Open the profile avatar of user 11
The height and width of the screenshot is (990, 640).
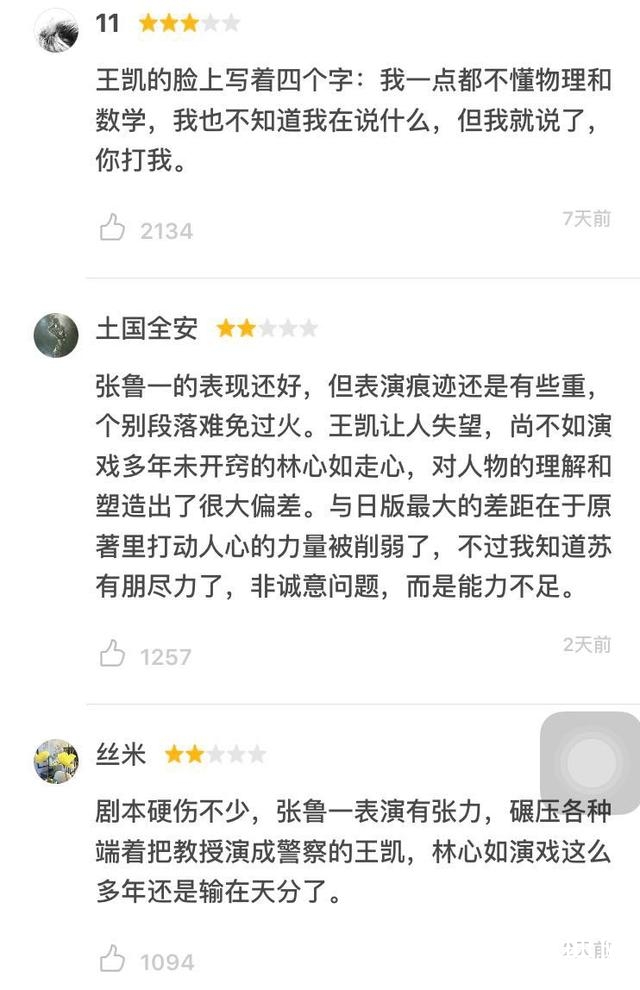click(57, 30)
